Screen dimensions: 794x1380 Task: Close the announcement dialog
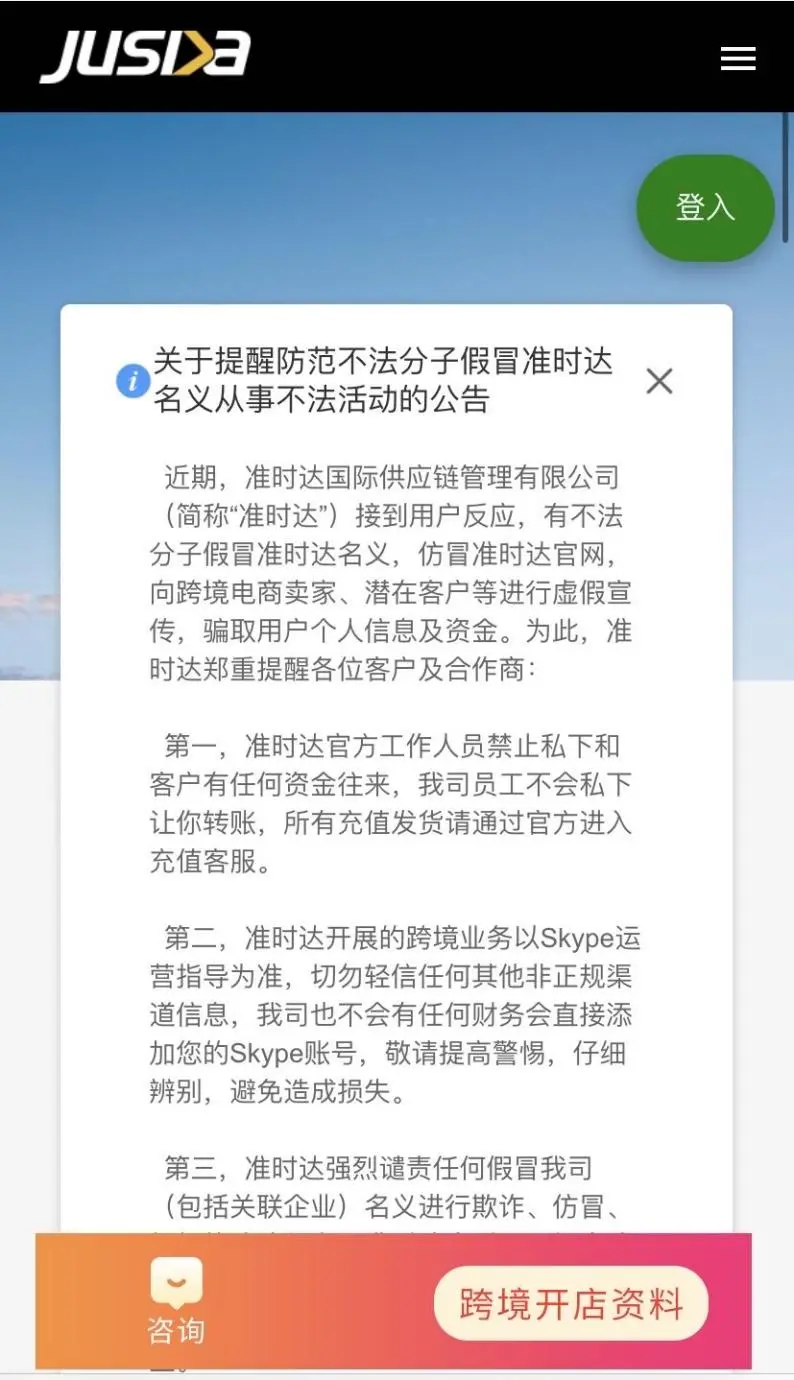[659, 381]
